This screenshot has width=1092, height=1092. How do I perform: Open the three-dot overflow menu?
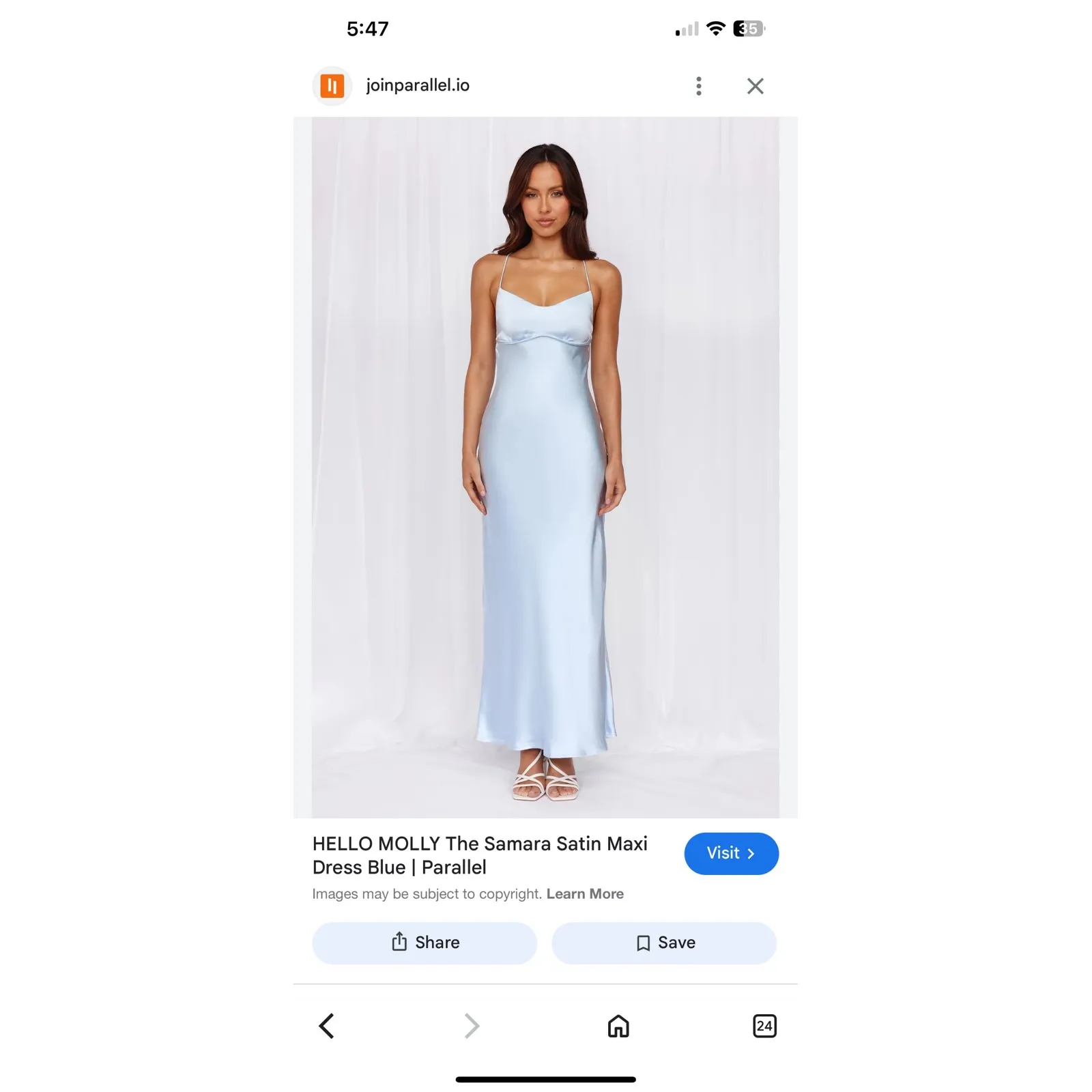point(698,86)
